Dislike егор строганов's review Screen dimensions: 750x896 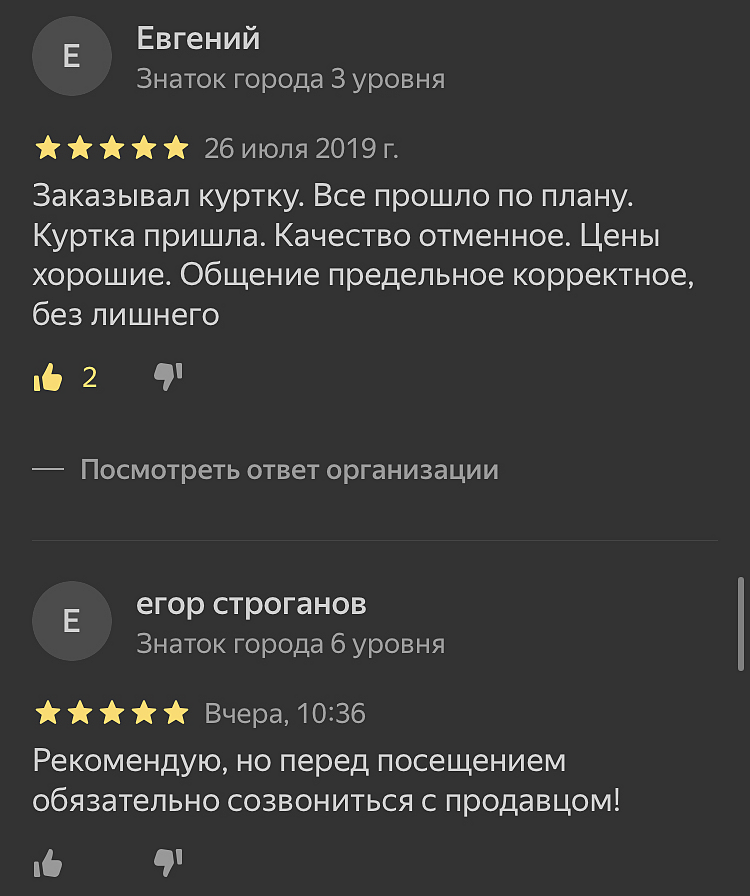coord(167,862)
